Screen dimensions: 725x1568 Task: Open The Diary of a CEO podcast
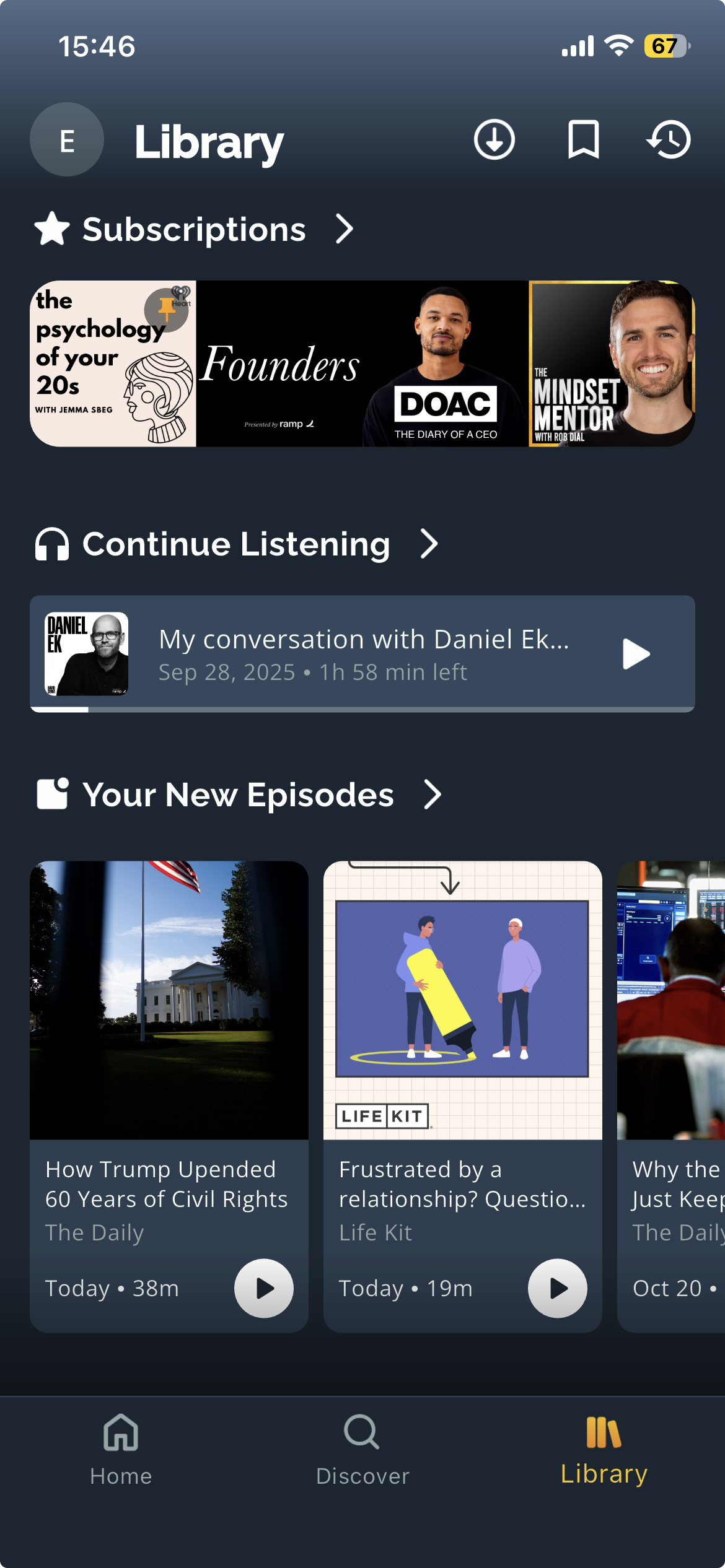(445, 364)
